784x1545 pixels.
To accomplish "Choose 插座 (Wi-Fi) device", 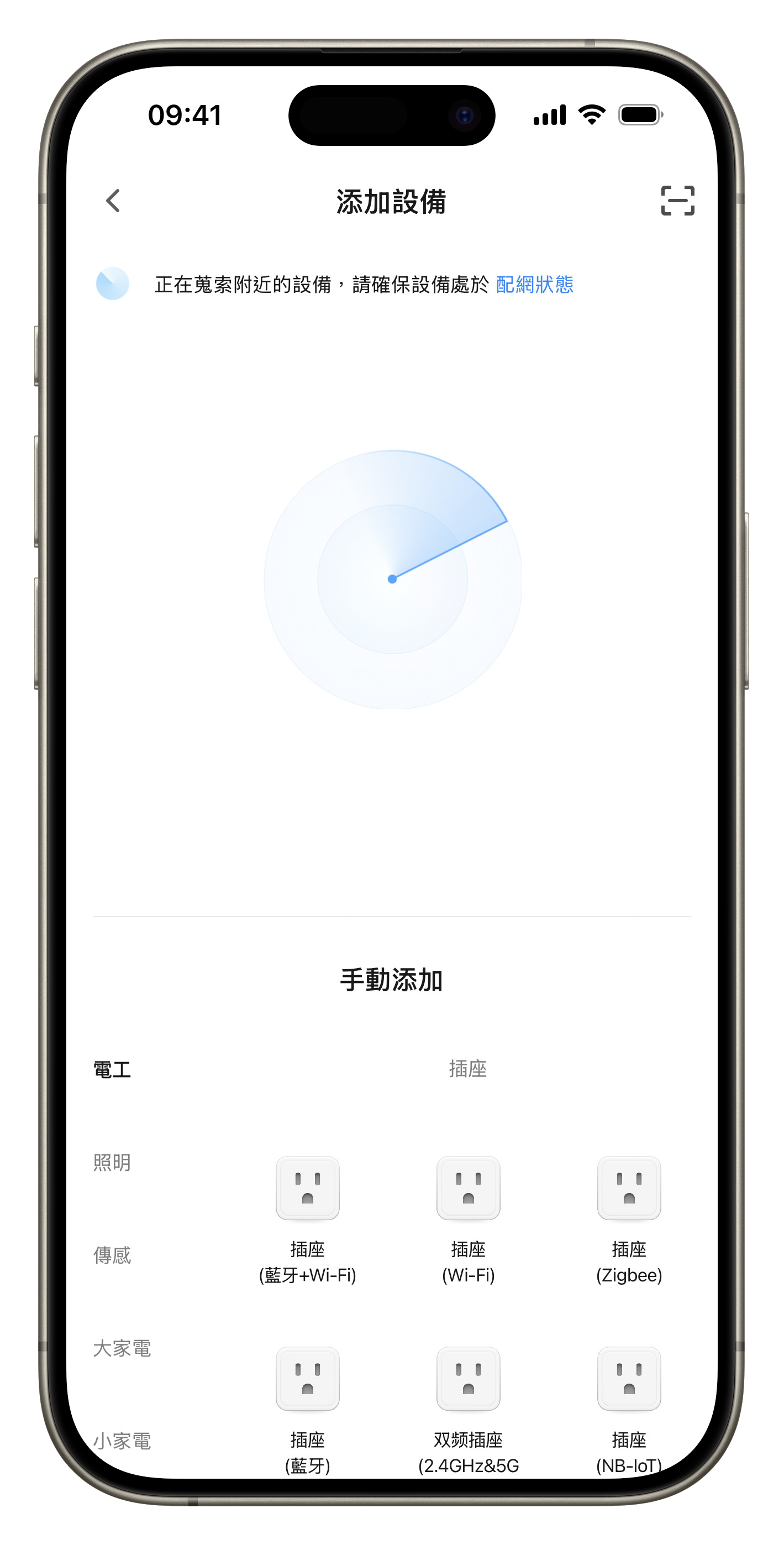I will tap(469, 1189).
